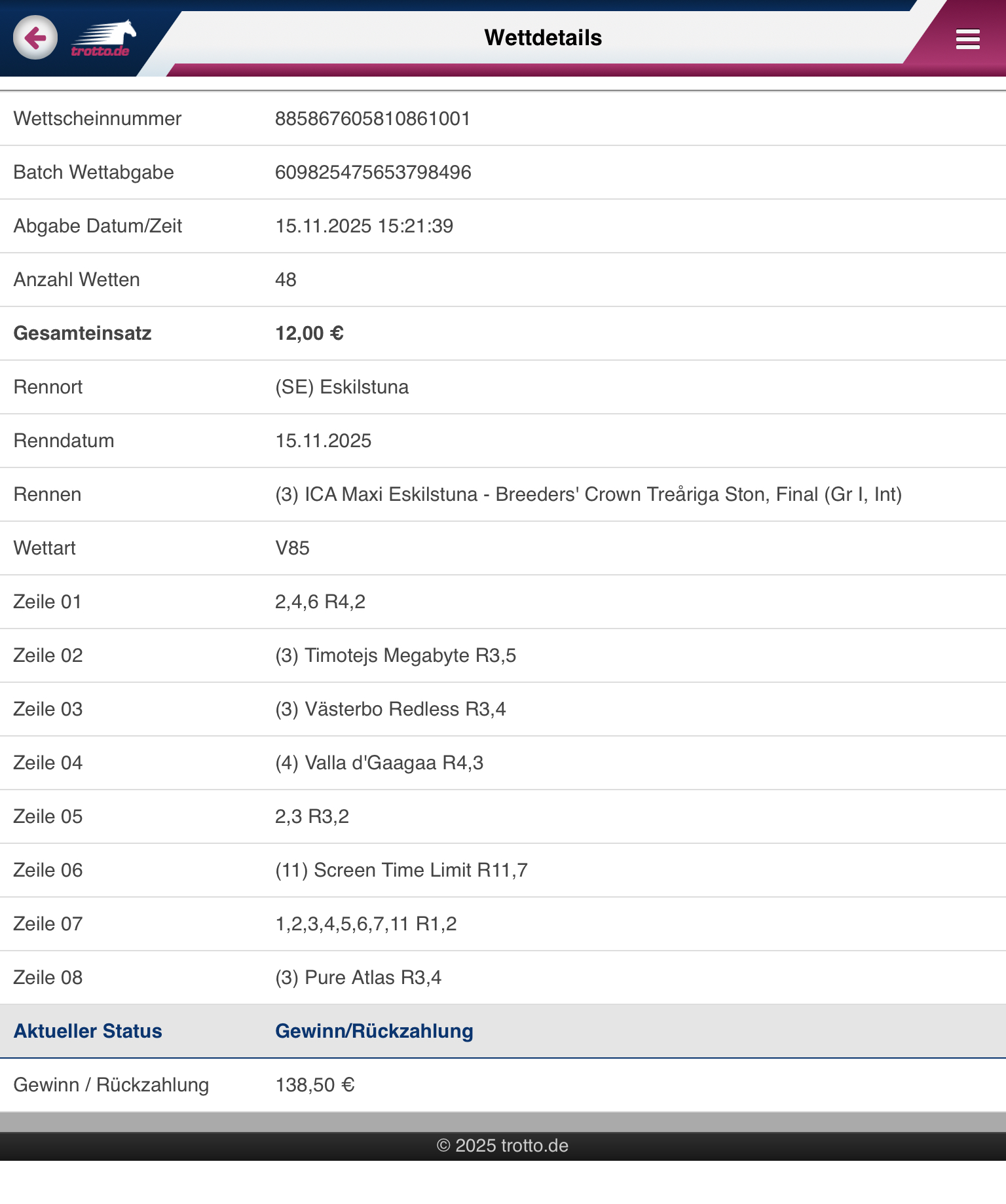Open the hamburger menu

967,39
